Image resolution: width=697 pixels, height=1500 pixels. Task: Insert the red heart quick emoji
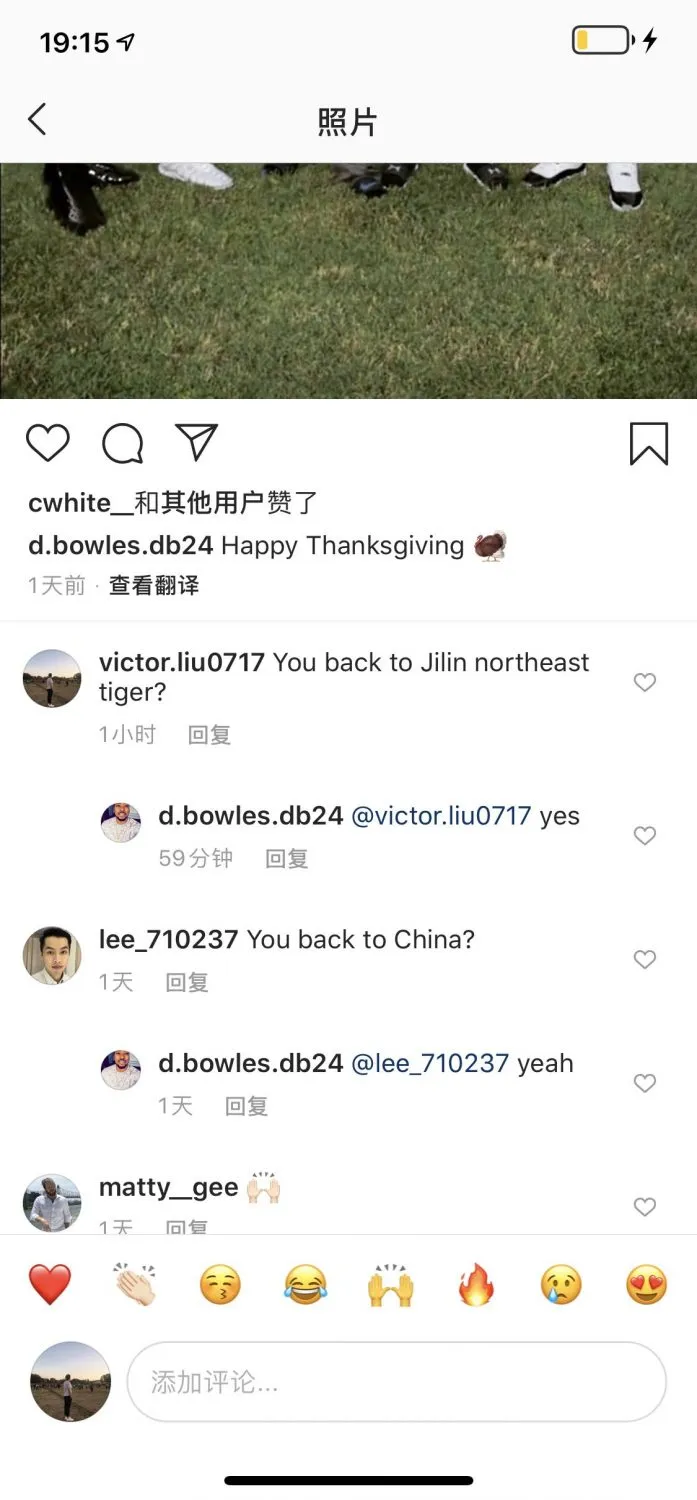coord(49,1284)
